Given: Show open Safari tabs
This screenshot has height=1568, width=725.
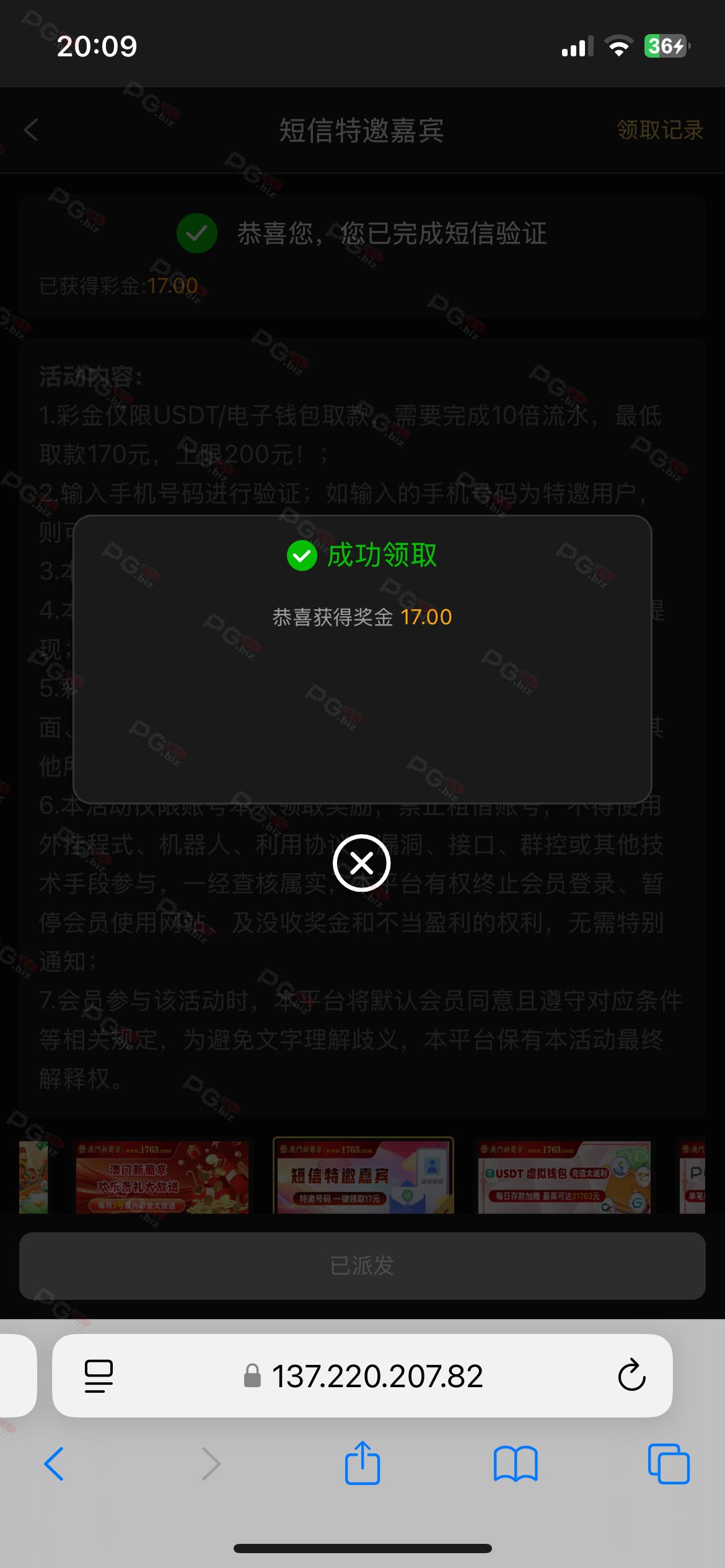Looking at the screenshot, I should coord(669,1463).
